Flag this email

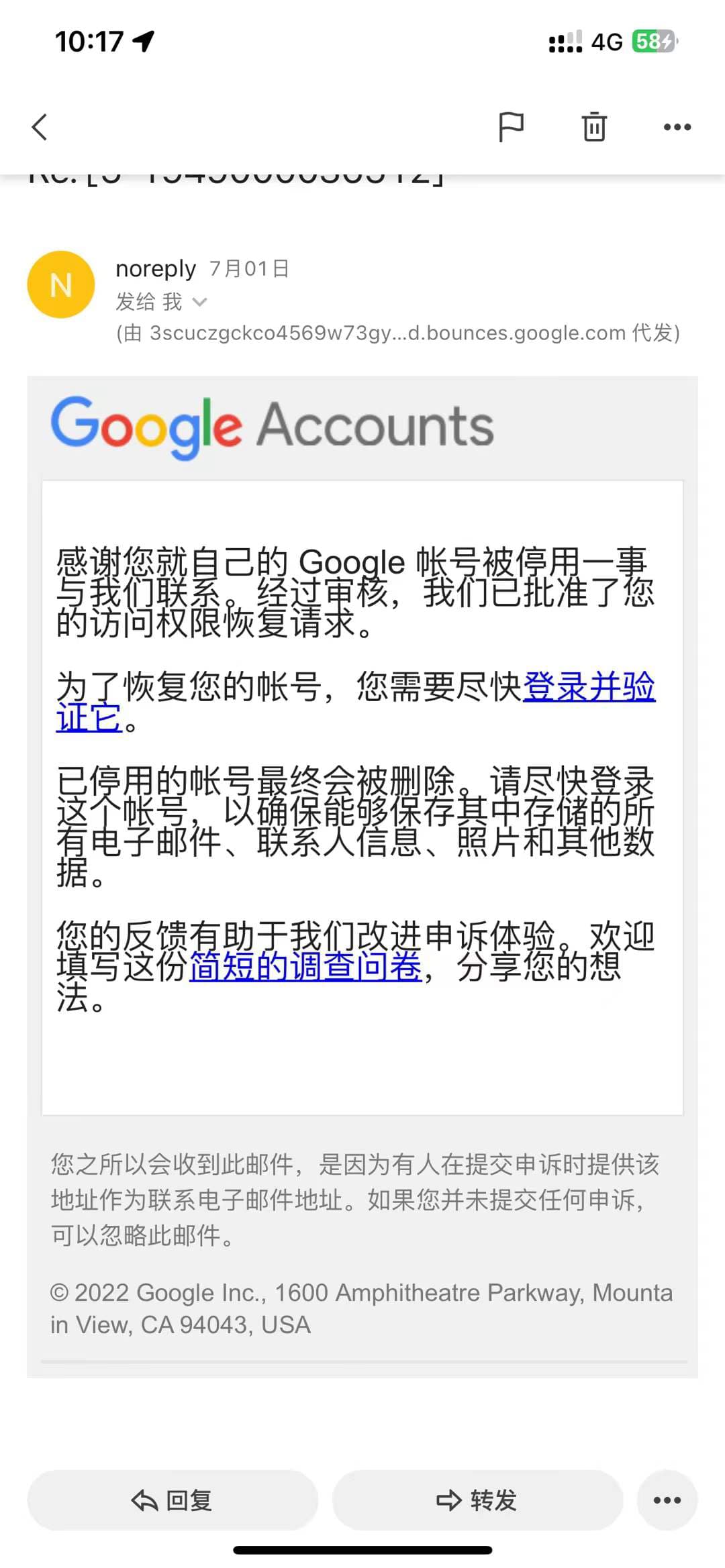[511, 127]
